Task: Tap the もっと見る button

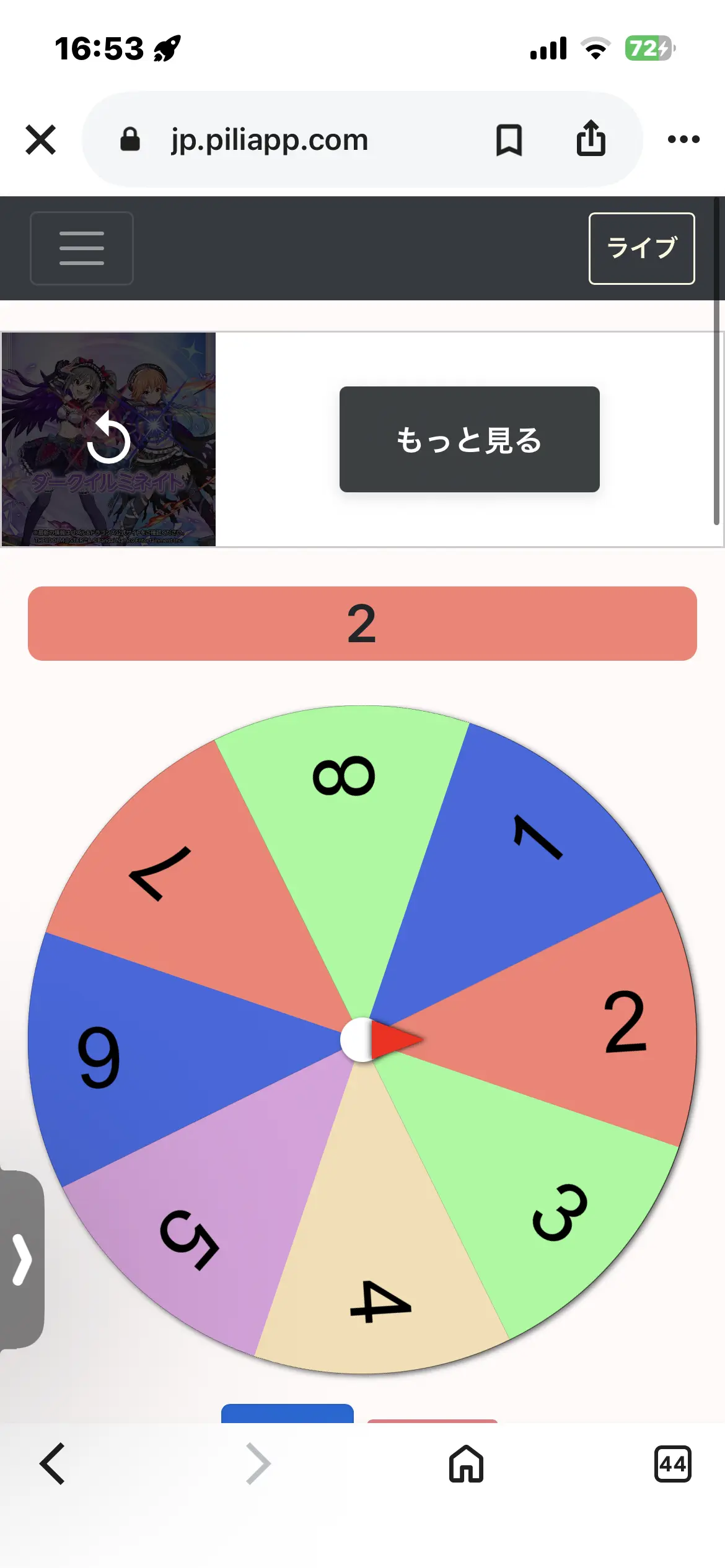Action: 469,439
